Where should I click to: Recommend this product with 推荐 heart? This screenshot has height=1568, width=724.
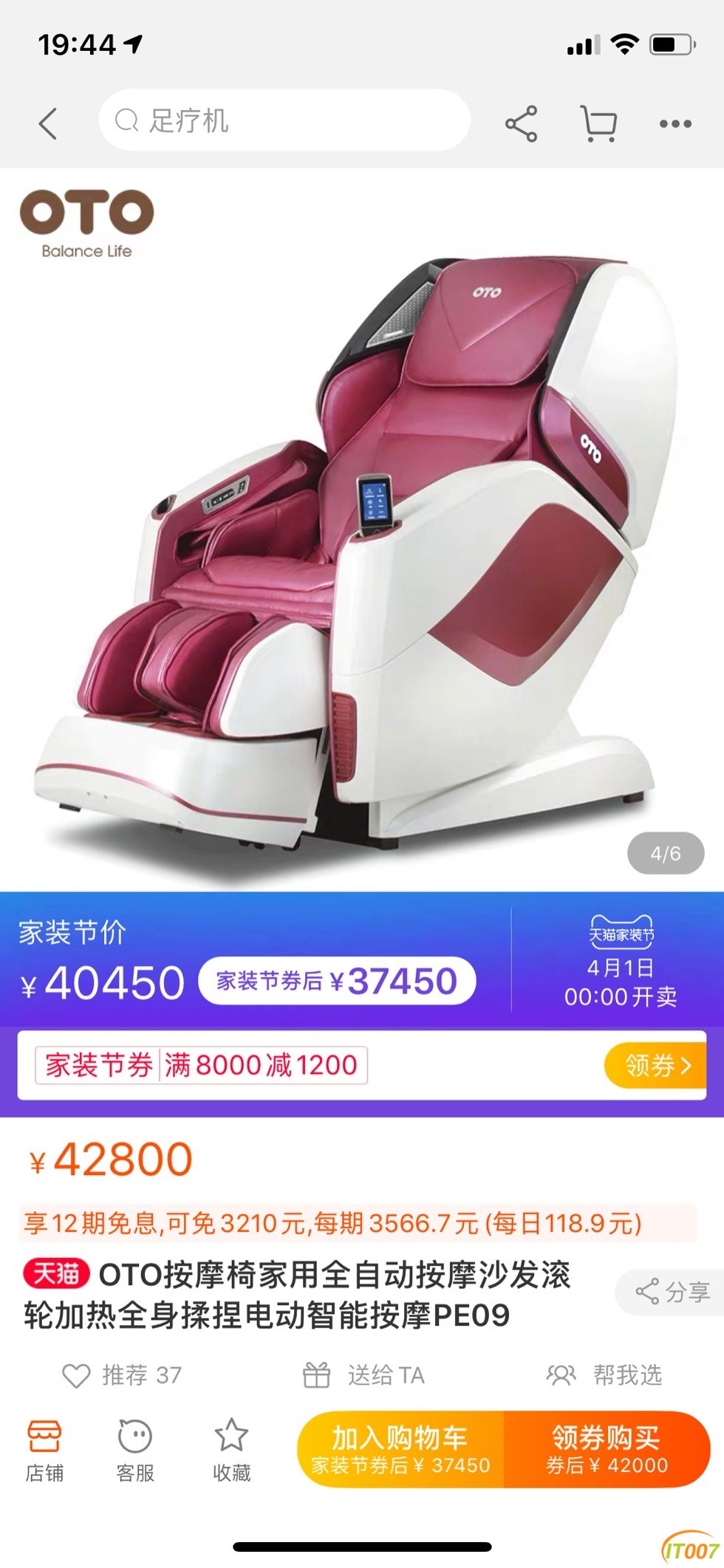(x=122, y=1375)
